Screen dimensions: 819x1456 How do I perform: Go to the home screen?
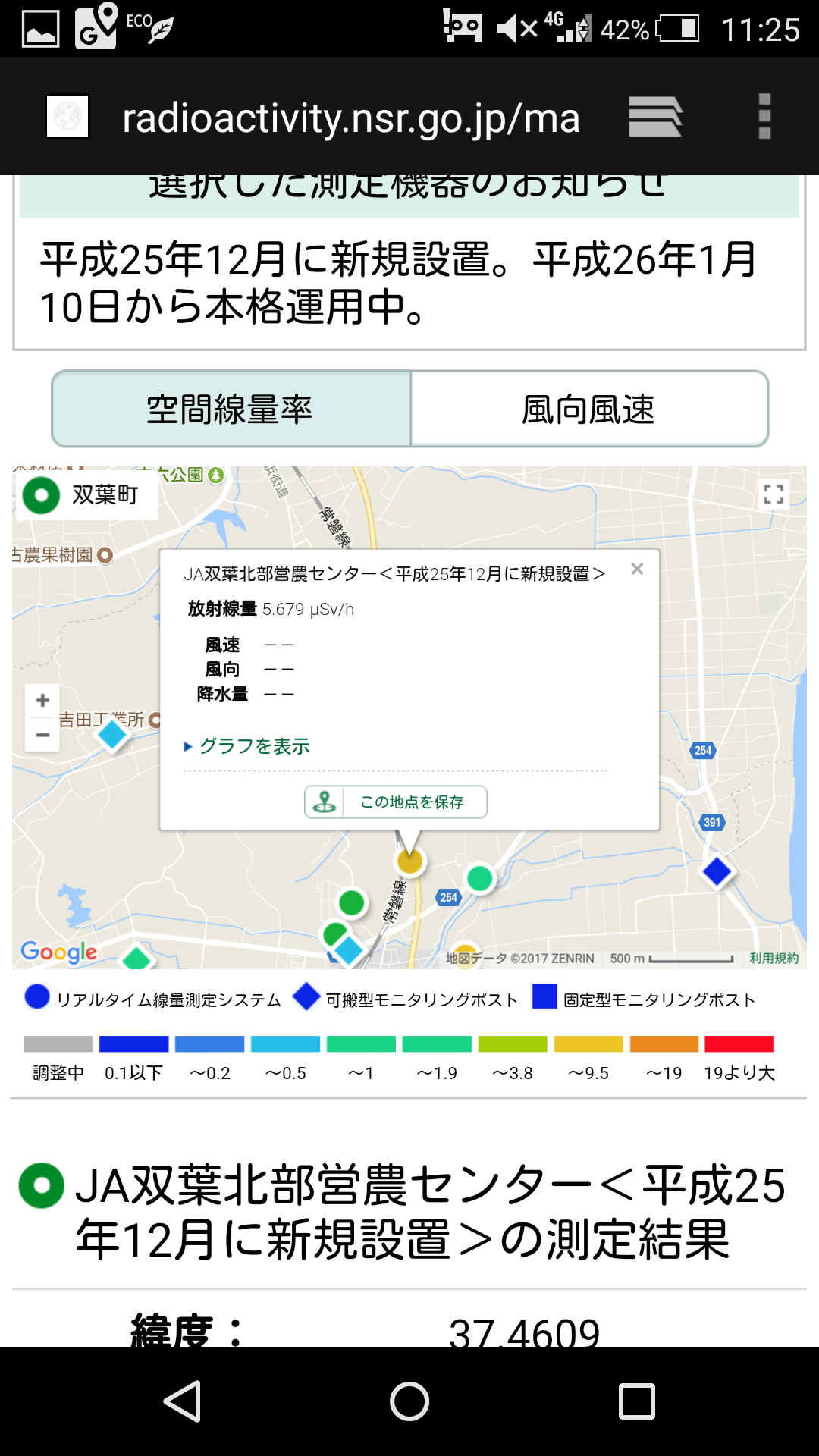click(409, 1401)
